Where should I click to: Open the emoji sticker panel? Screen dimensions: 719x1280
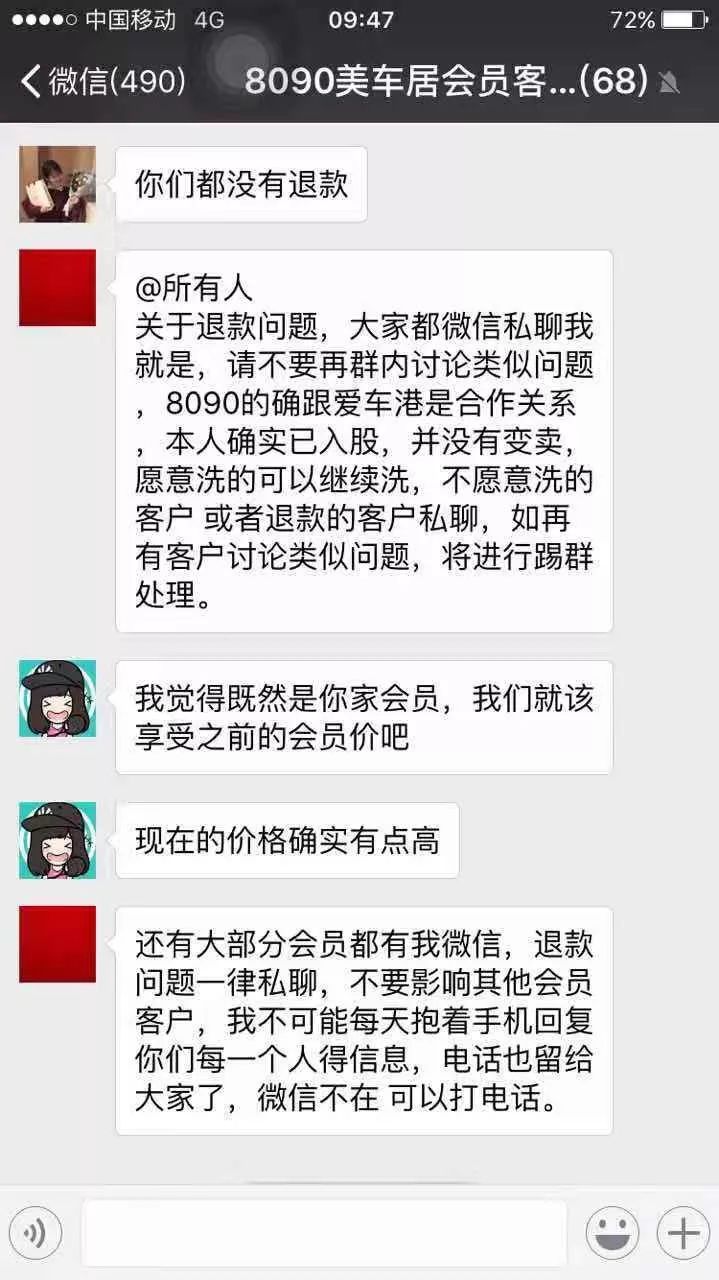tap(612, 1233)
